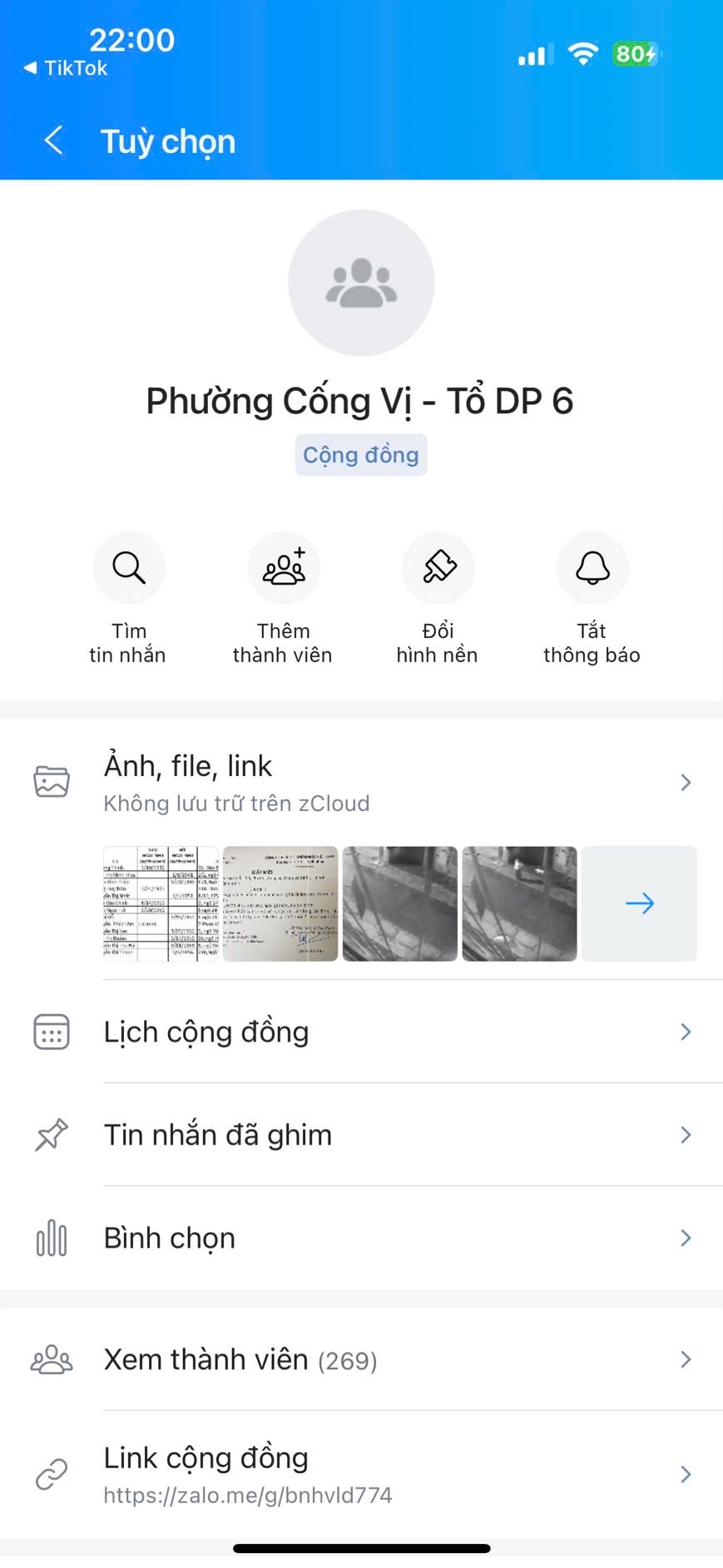
Task: View the table spreadsheet photo thumbnail
Action: [161, 904]
